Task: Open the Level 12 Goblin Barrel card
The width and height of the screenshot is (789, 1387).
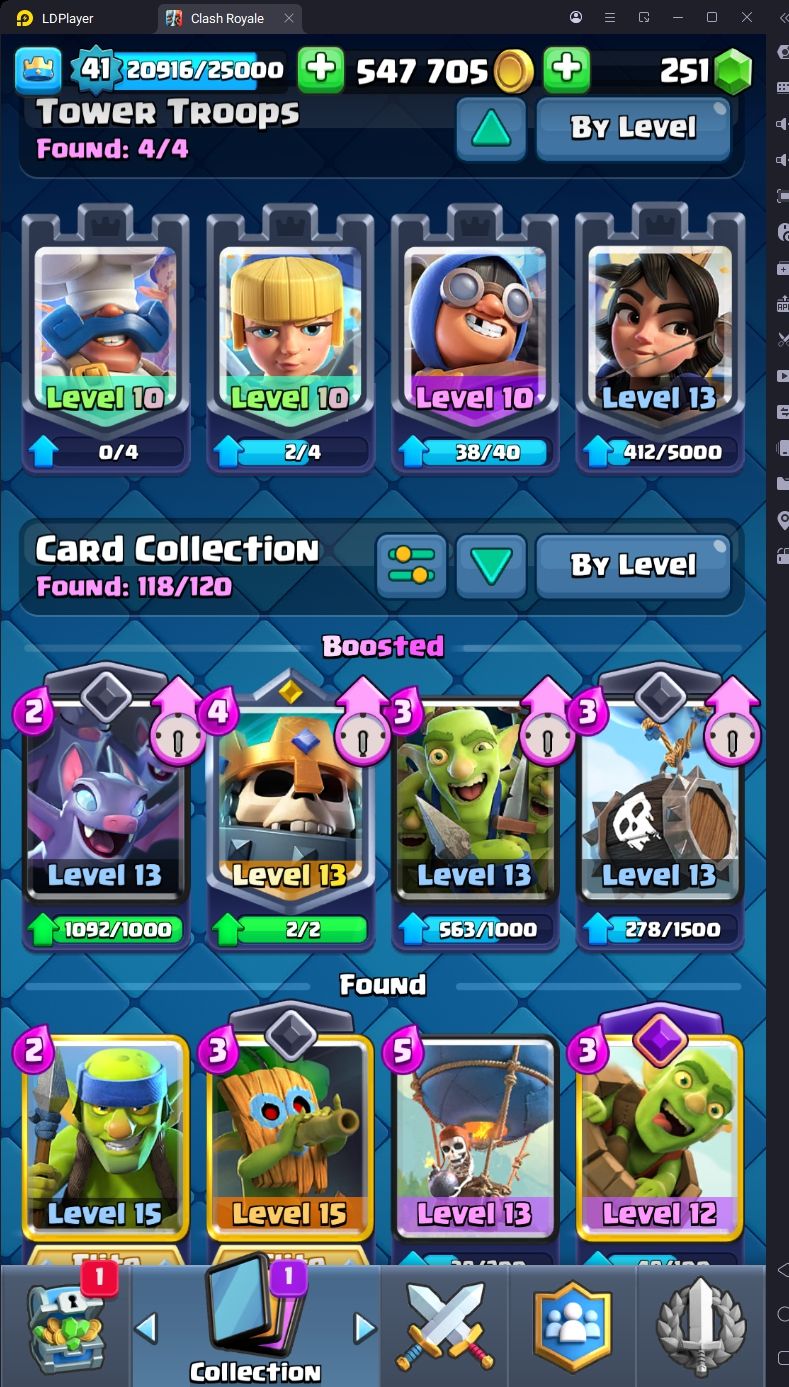Action: (659, 1140)
